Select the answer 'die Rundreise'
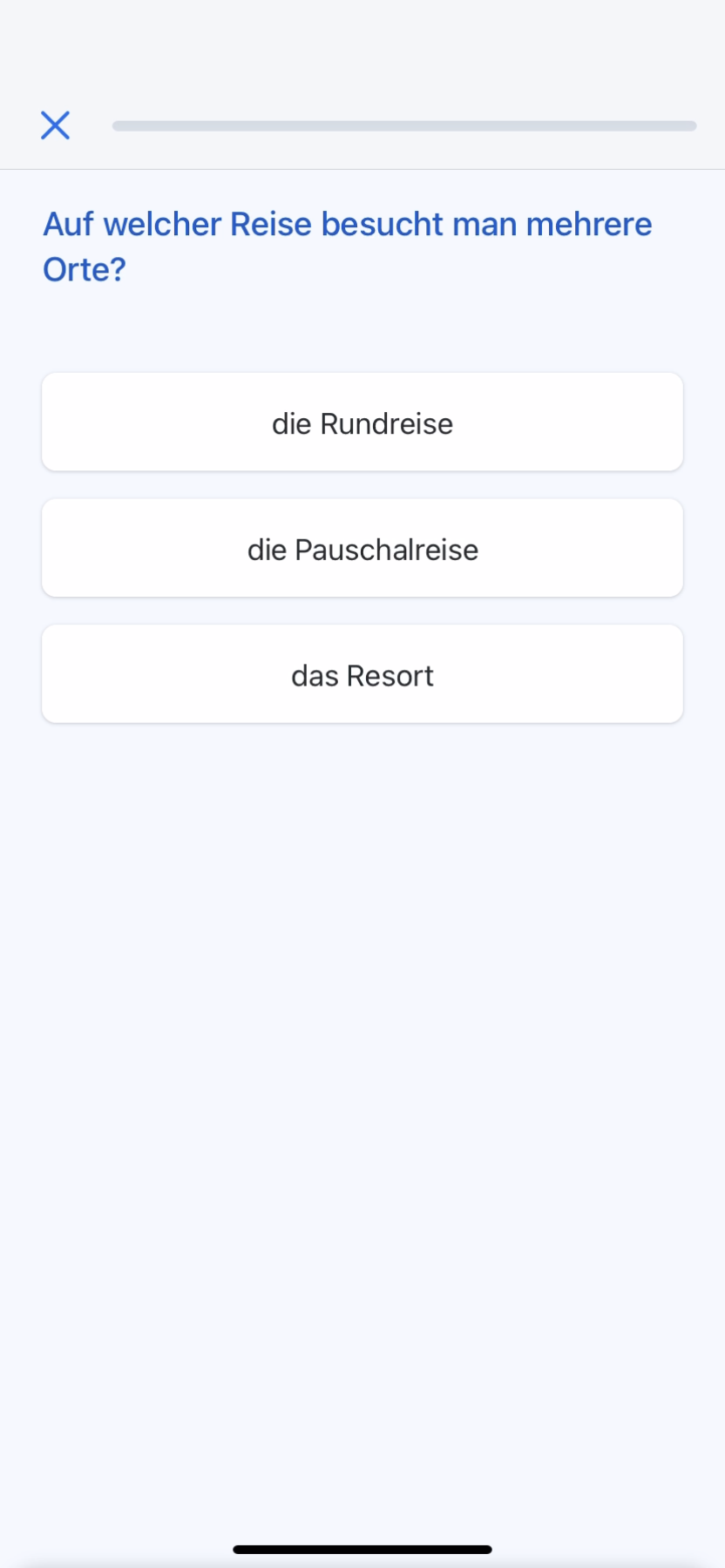This screenshot has width=725, height=1568. (362, 422)
